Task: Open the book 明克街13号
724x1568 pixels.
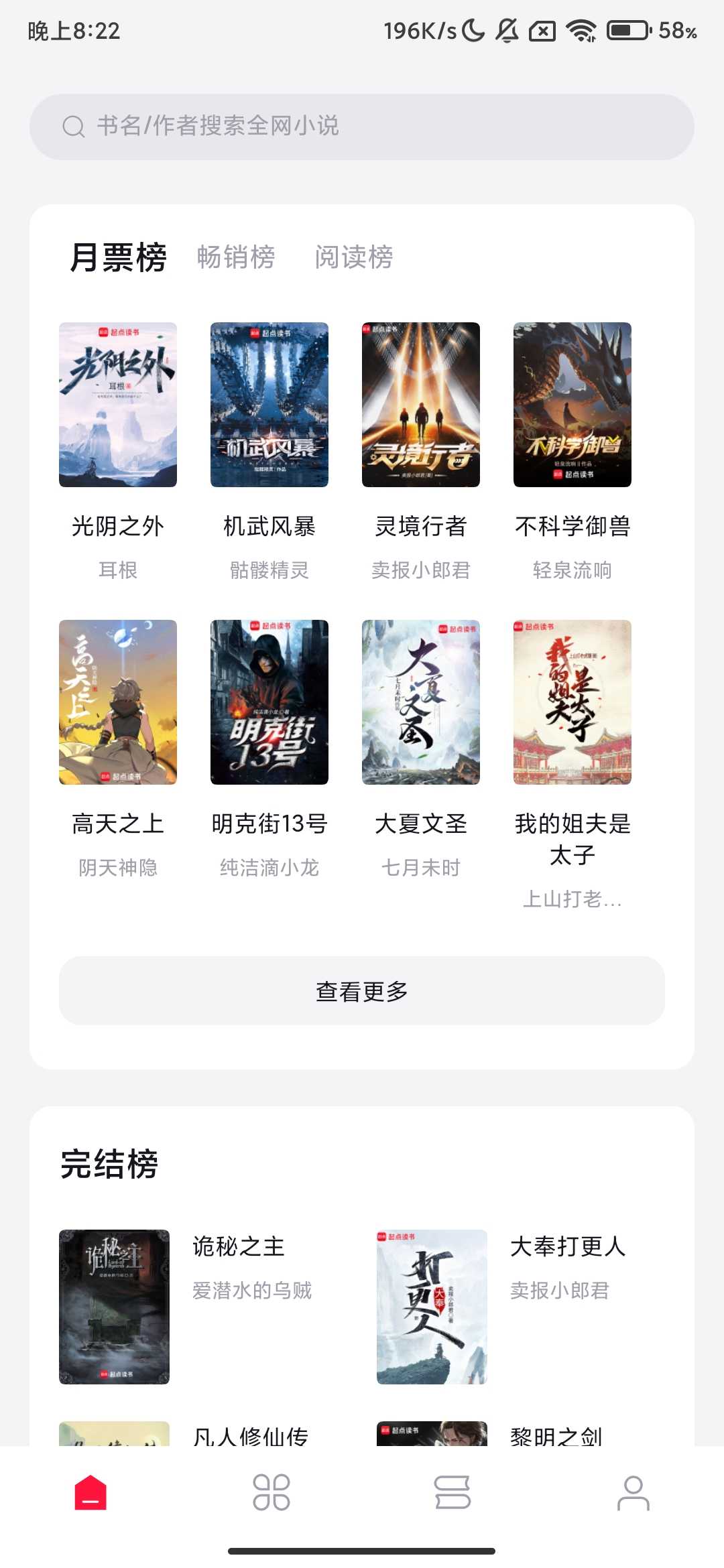Action: tap(269, 702)
